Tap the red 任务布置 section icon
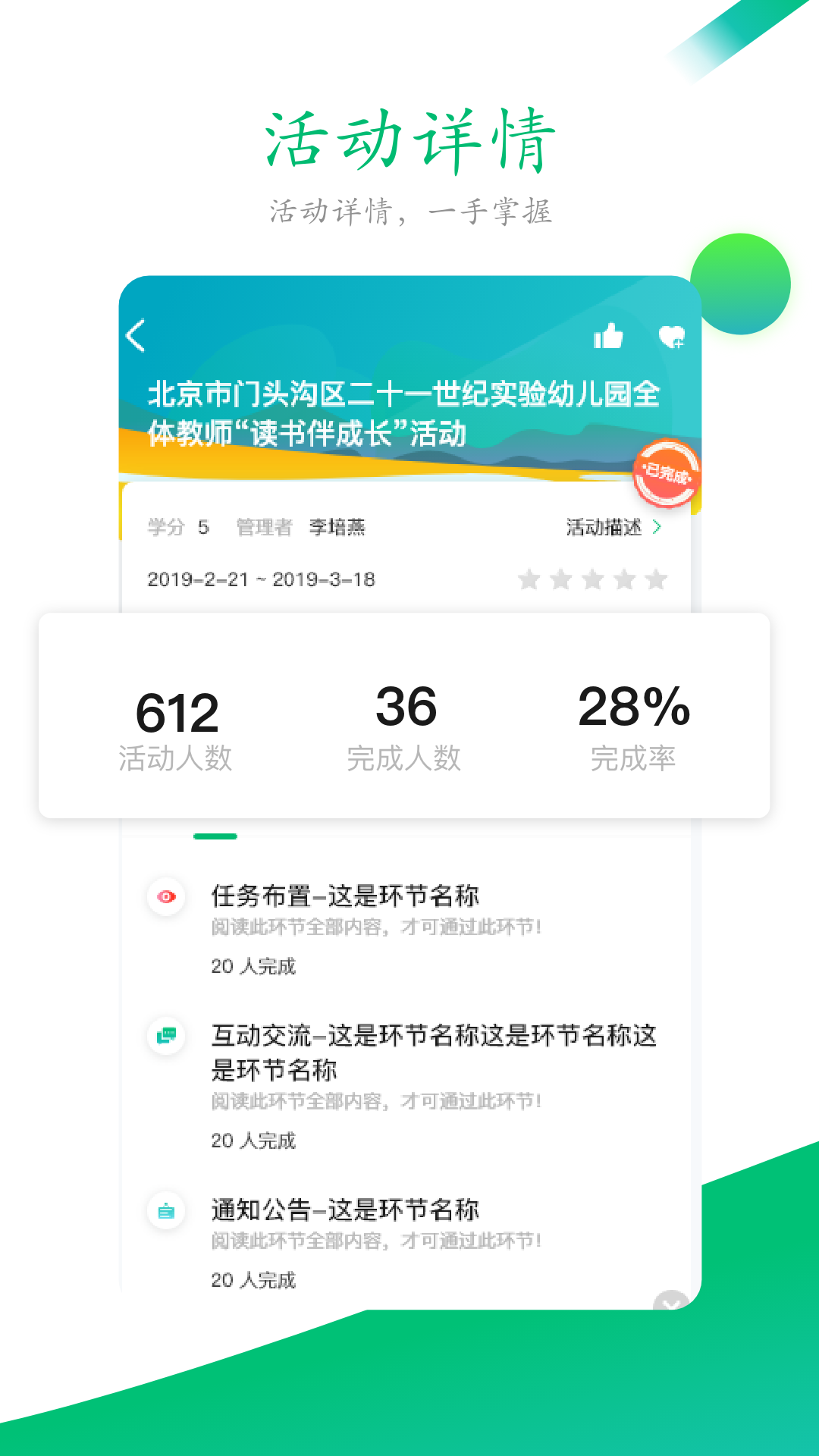This screenshot has width=819, height=1456. 166,897
